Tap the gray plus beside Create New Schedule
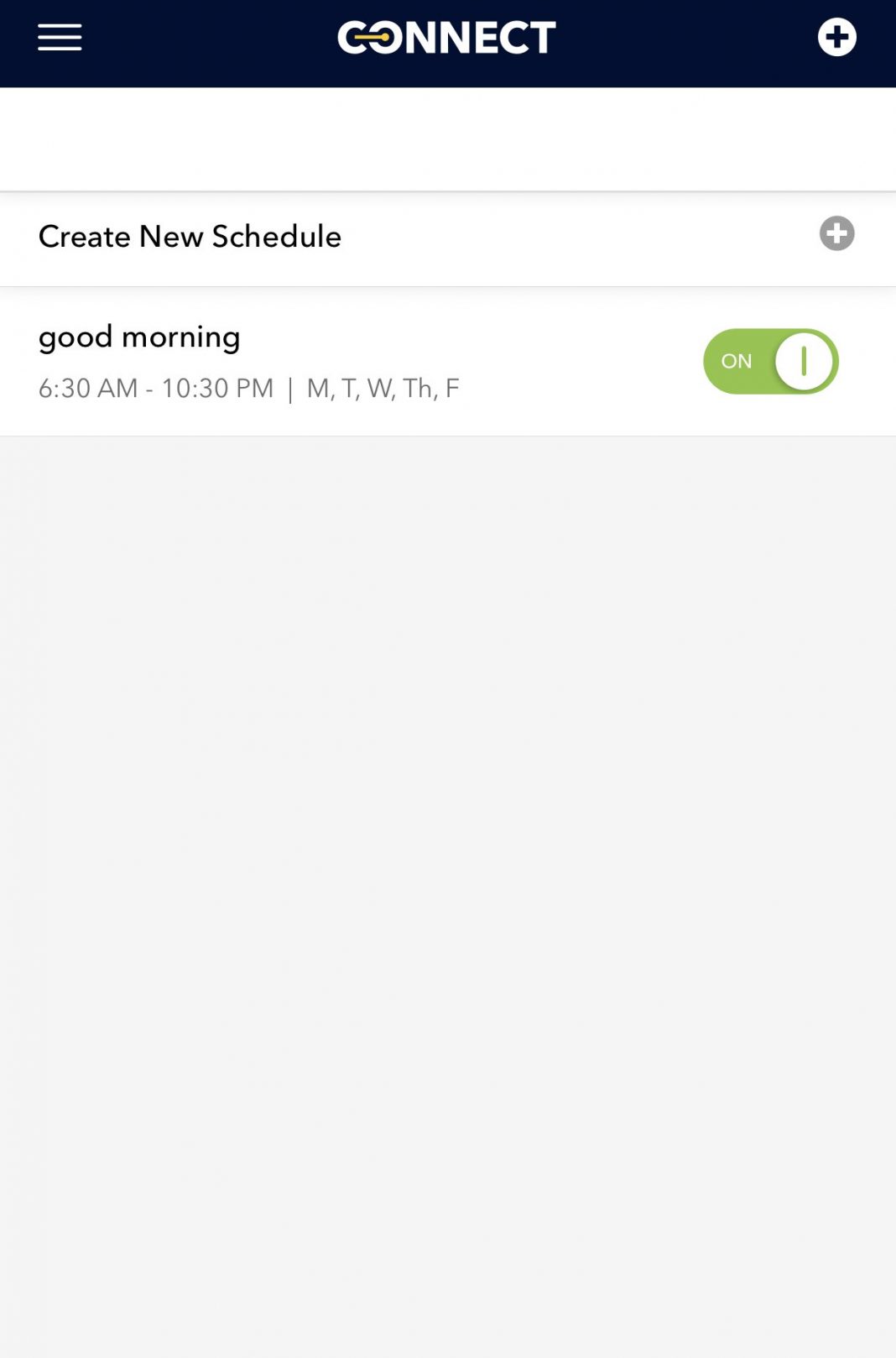Image resolution: width=896 pixels, height=1358 pixels. coord(836,234)
